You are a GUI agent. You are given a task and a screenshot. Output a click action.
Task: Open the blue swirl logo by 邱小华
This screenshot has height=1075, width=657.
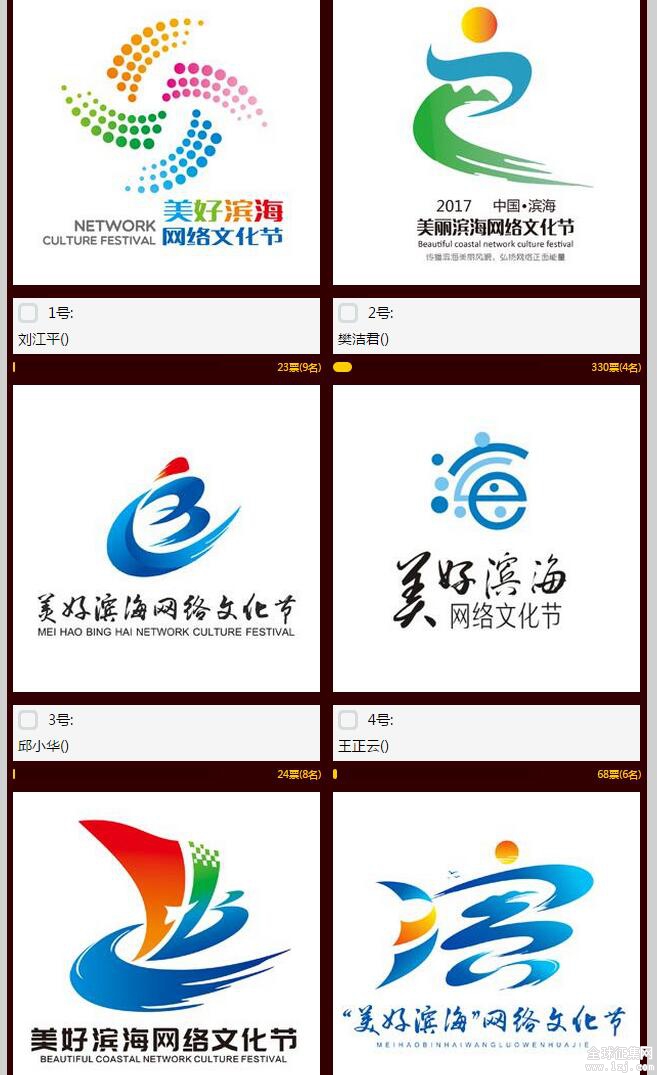(x=166, y=539)
